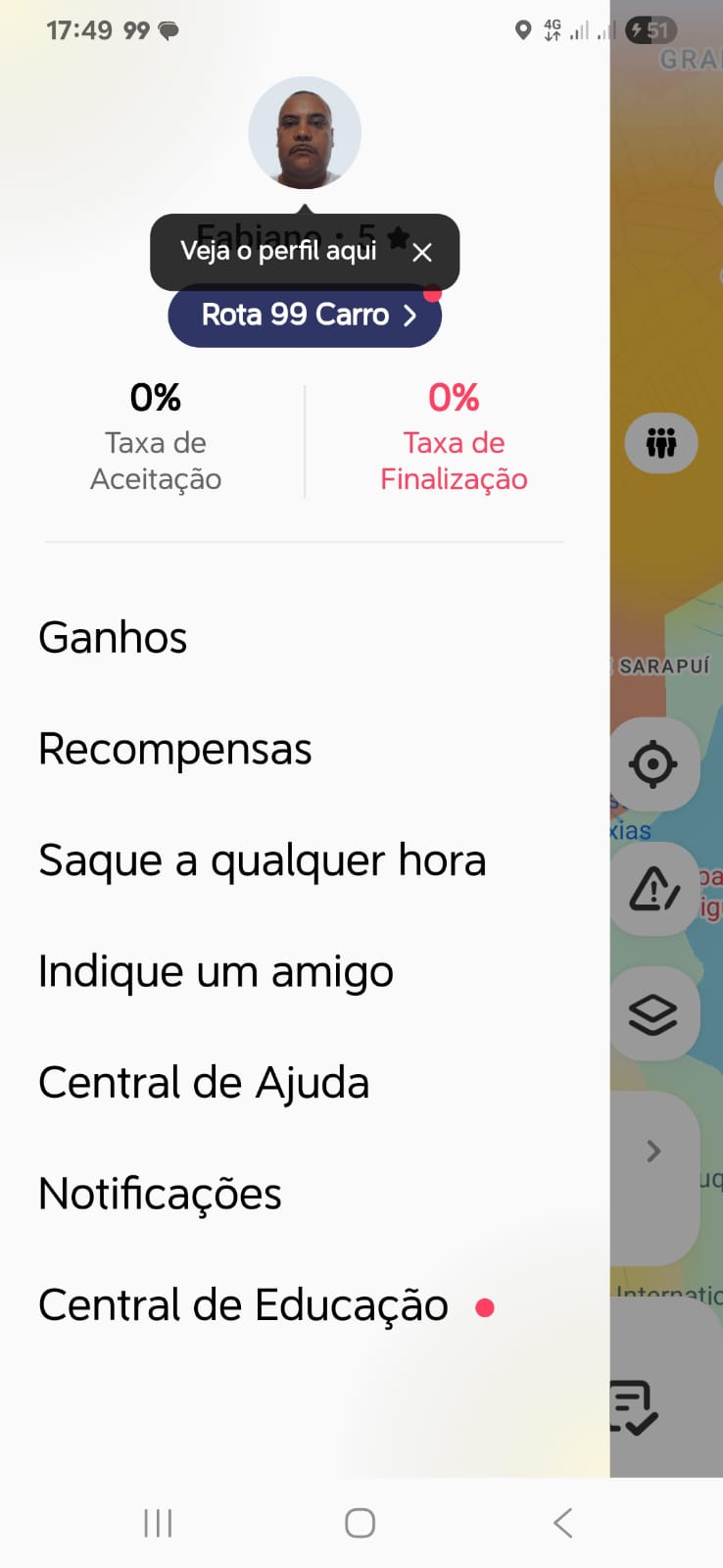
Task: Open Central de Ajuda
Action: [204, 1083]
